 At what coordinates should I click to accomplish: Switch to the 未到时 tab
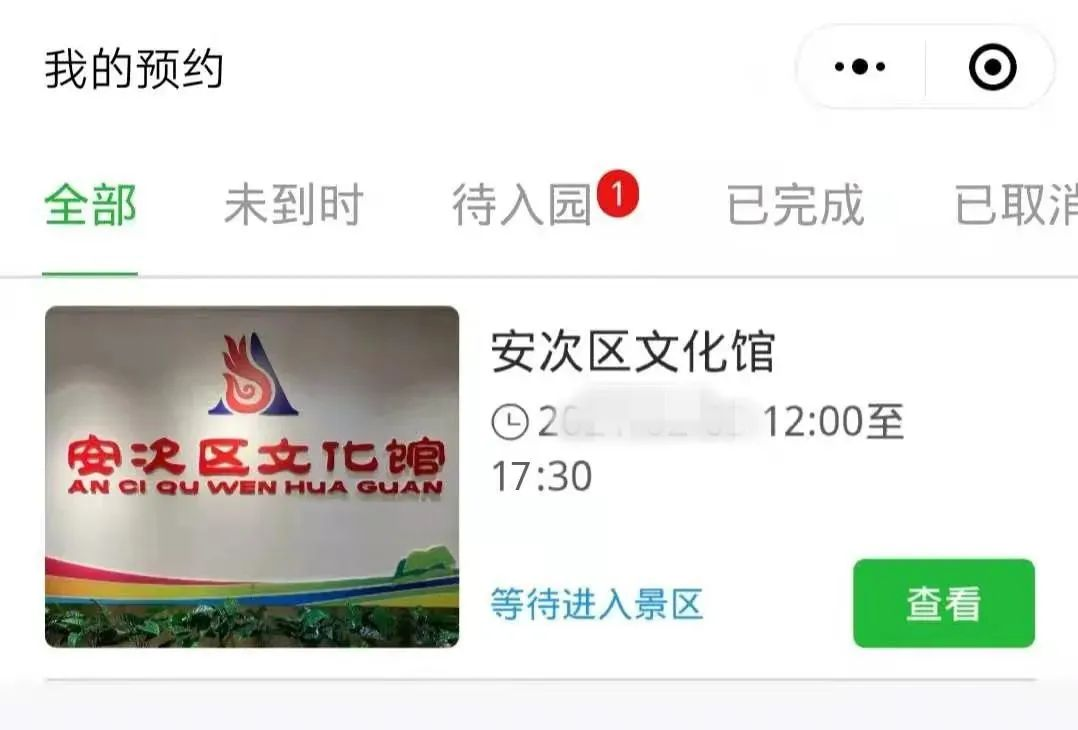coord(293,206)
